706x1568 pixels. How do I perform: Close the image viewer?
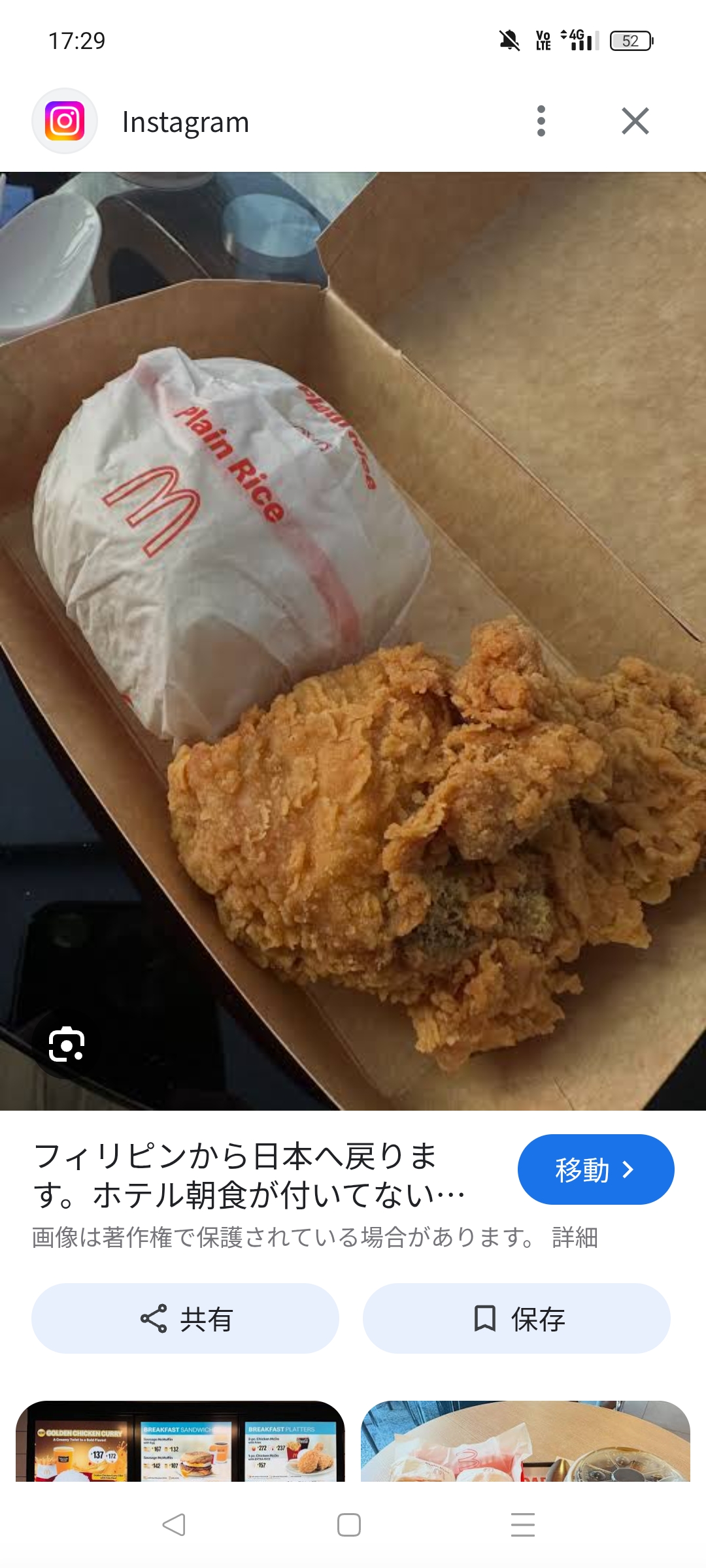(x=635, y=121)
